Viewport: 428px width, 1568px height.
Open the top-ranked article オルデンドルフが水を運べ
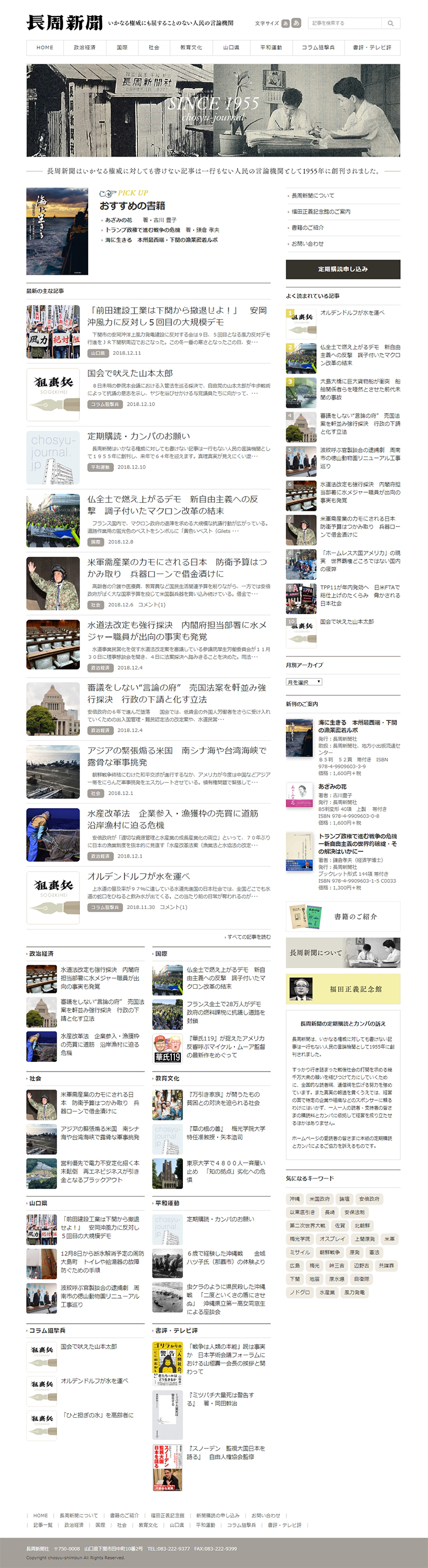point(353,313)
